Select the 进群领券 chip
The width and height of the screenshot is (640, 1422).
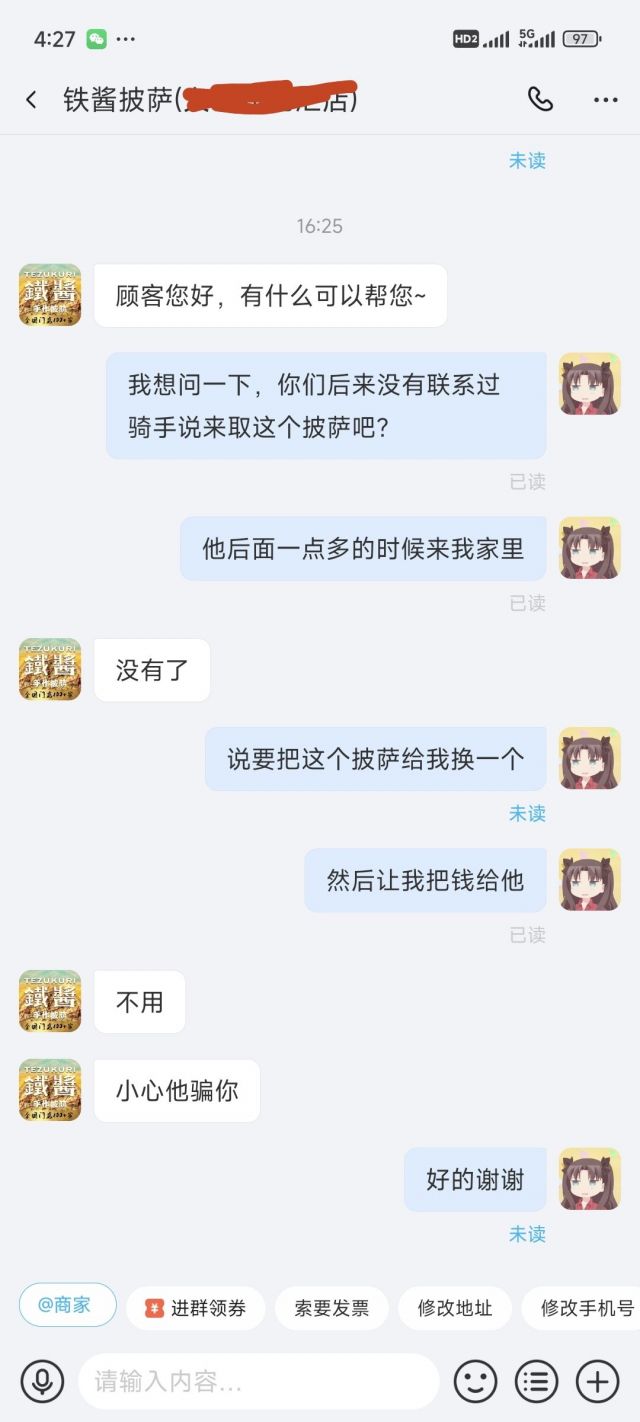click(x=196, y=1308)
